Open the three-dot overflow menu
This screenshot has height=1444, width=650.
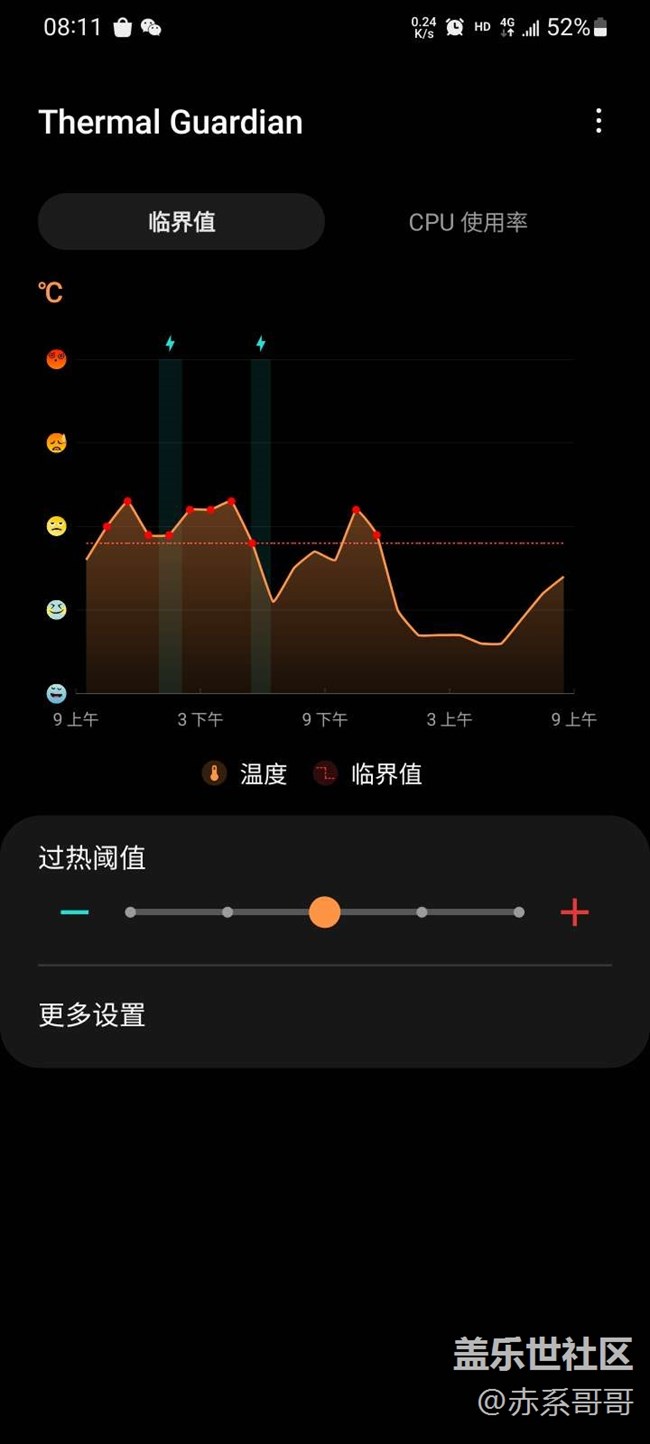pos(599,122)
